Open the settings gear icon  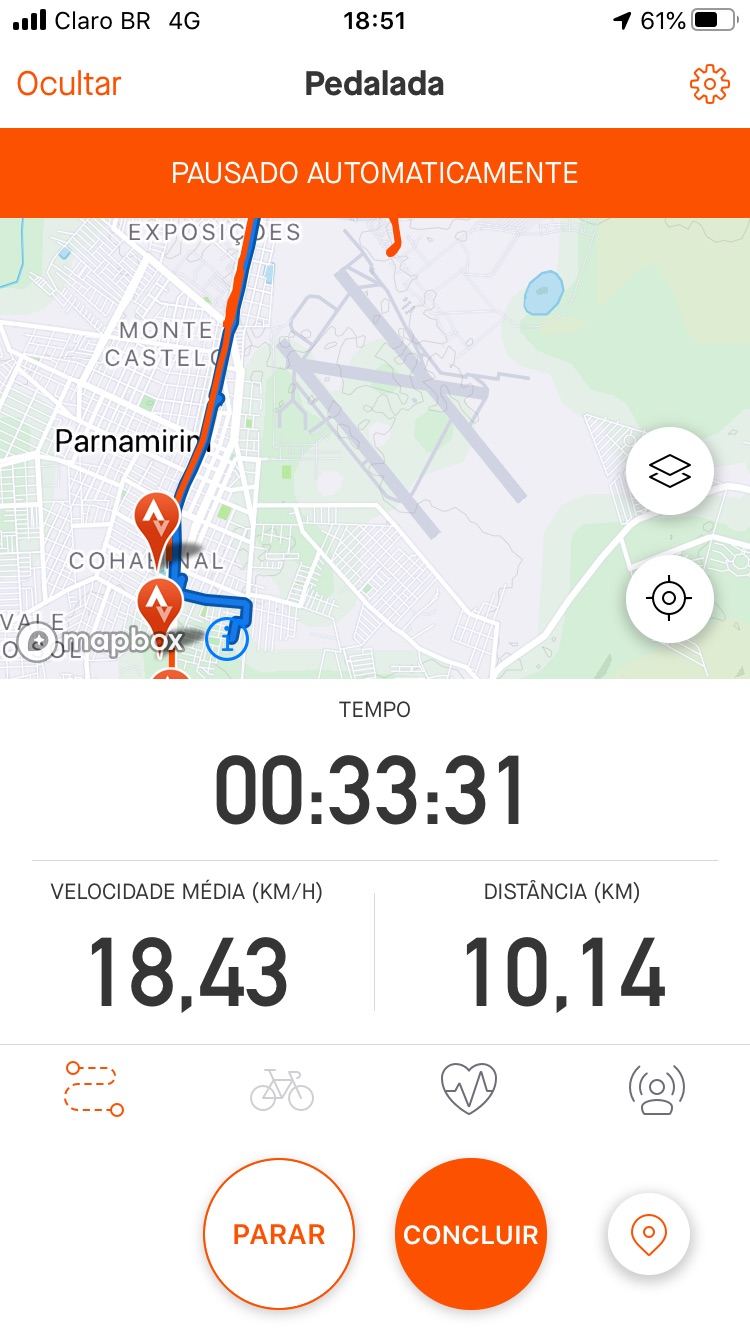pyautogui.click(x=710, y=84)
